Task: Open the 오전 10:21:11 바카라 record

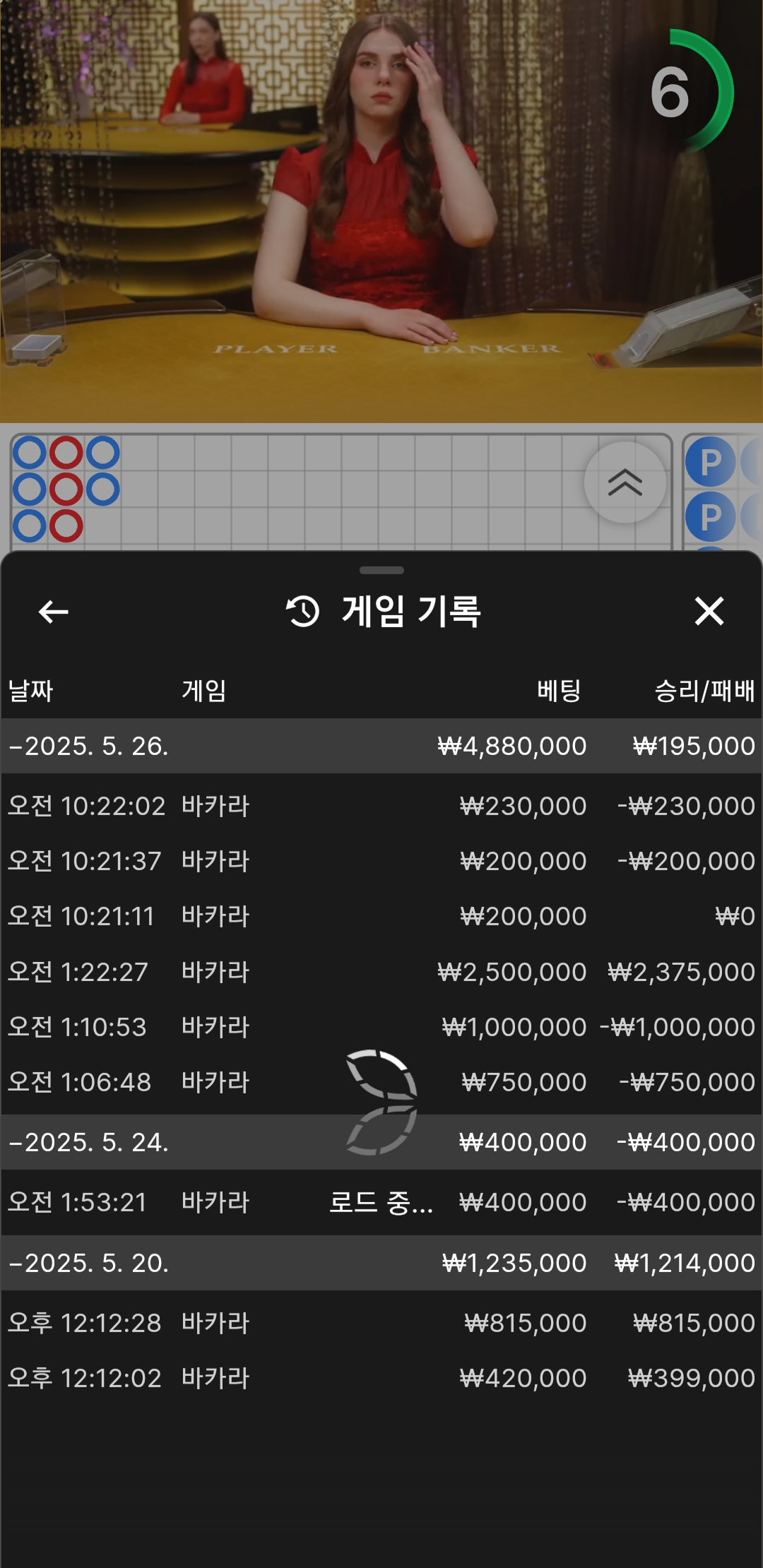Action: tap(381, 916)
